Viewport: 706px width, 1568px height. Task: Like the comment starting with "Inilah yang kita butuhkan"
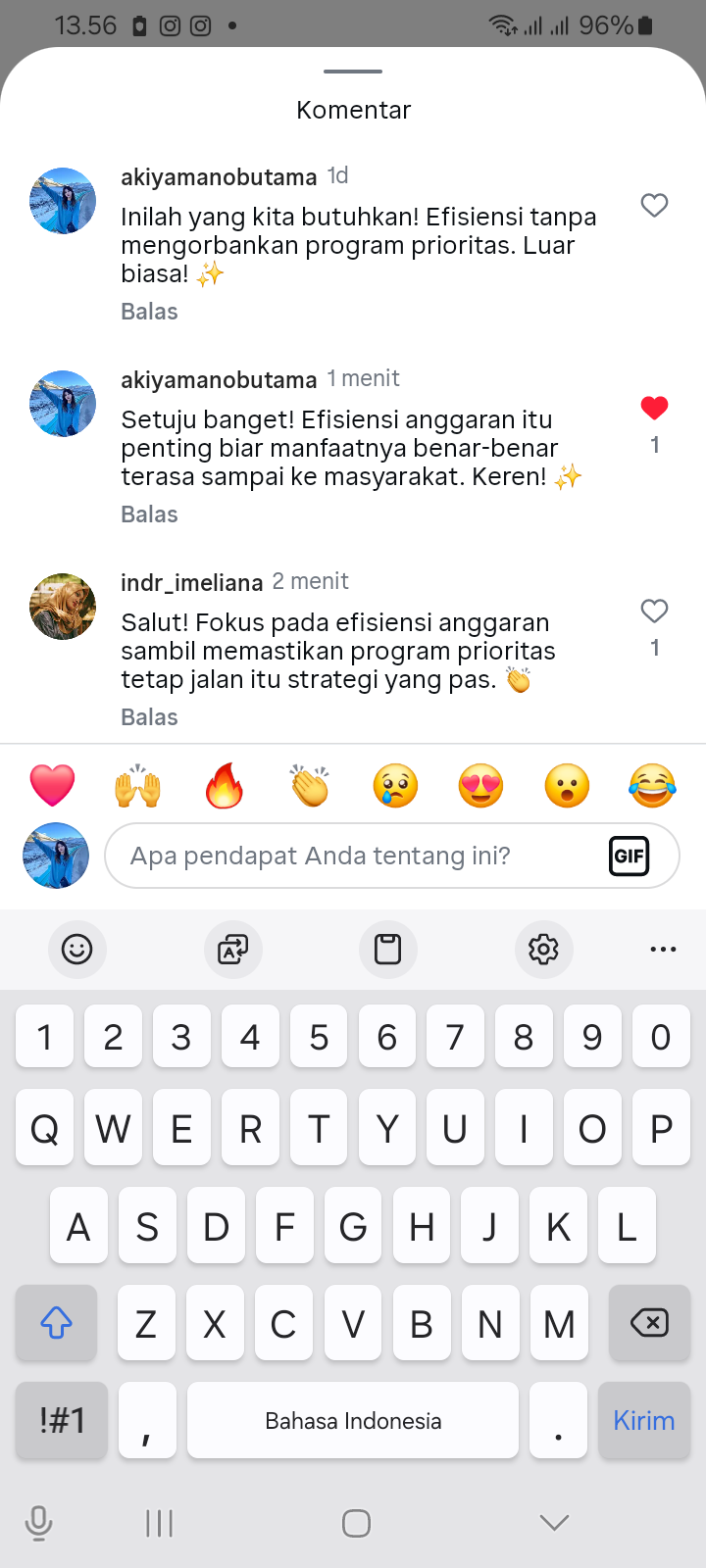click(x=654, y=206)
